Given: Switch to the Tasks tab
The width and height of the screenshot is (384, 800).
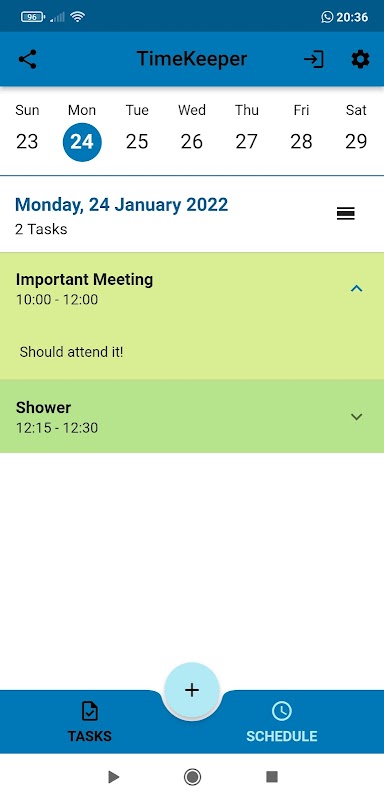Looking at the screenshot, I should point(90,722).
